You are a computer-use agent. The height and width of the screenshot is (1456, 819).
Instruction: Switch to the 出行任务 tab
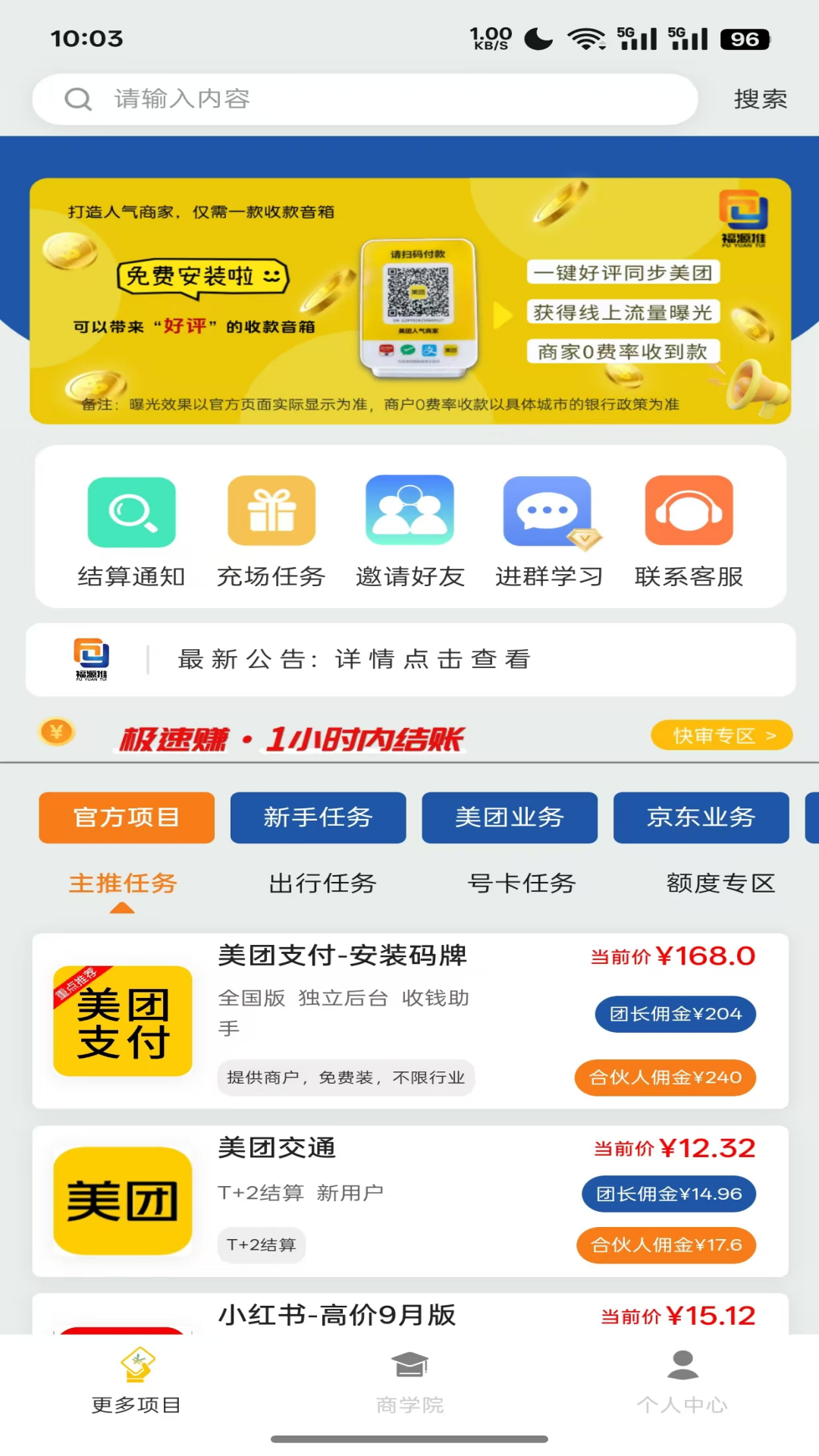(322, 883)
